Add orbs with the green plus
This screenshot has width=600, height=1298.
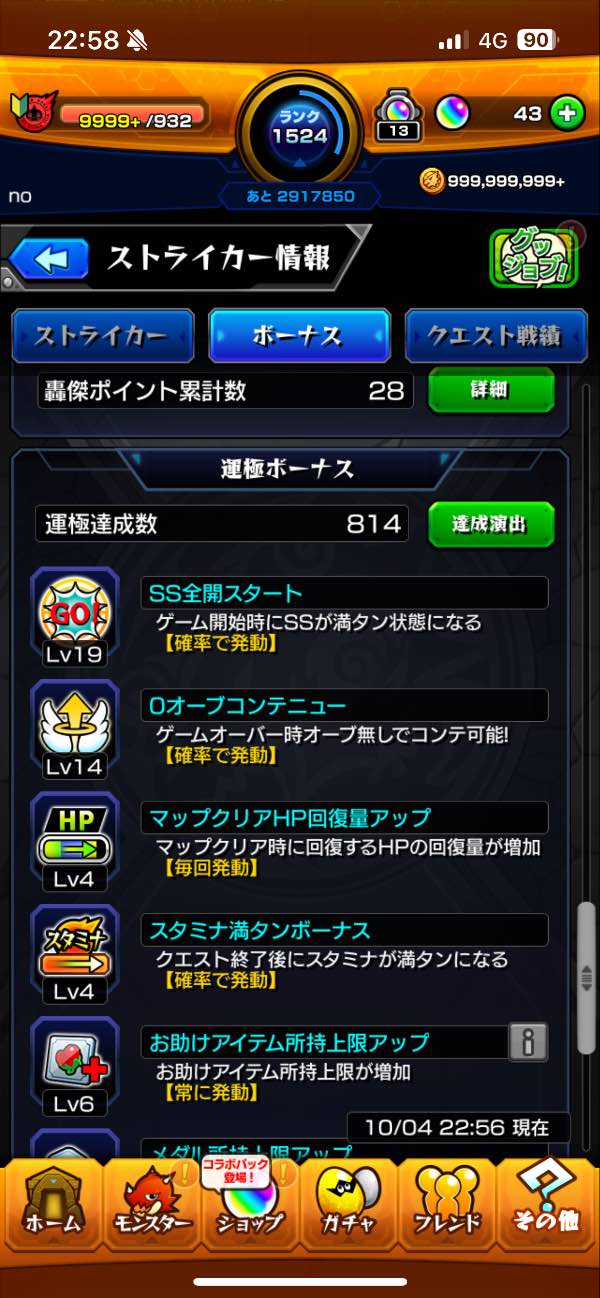568,113
